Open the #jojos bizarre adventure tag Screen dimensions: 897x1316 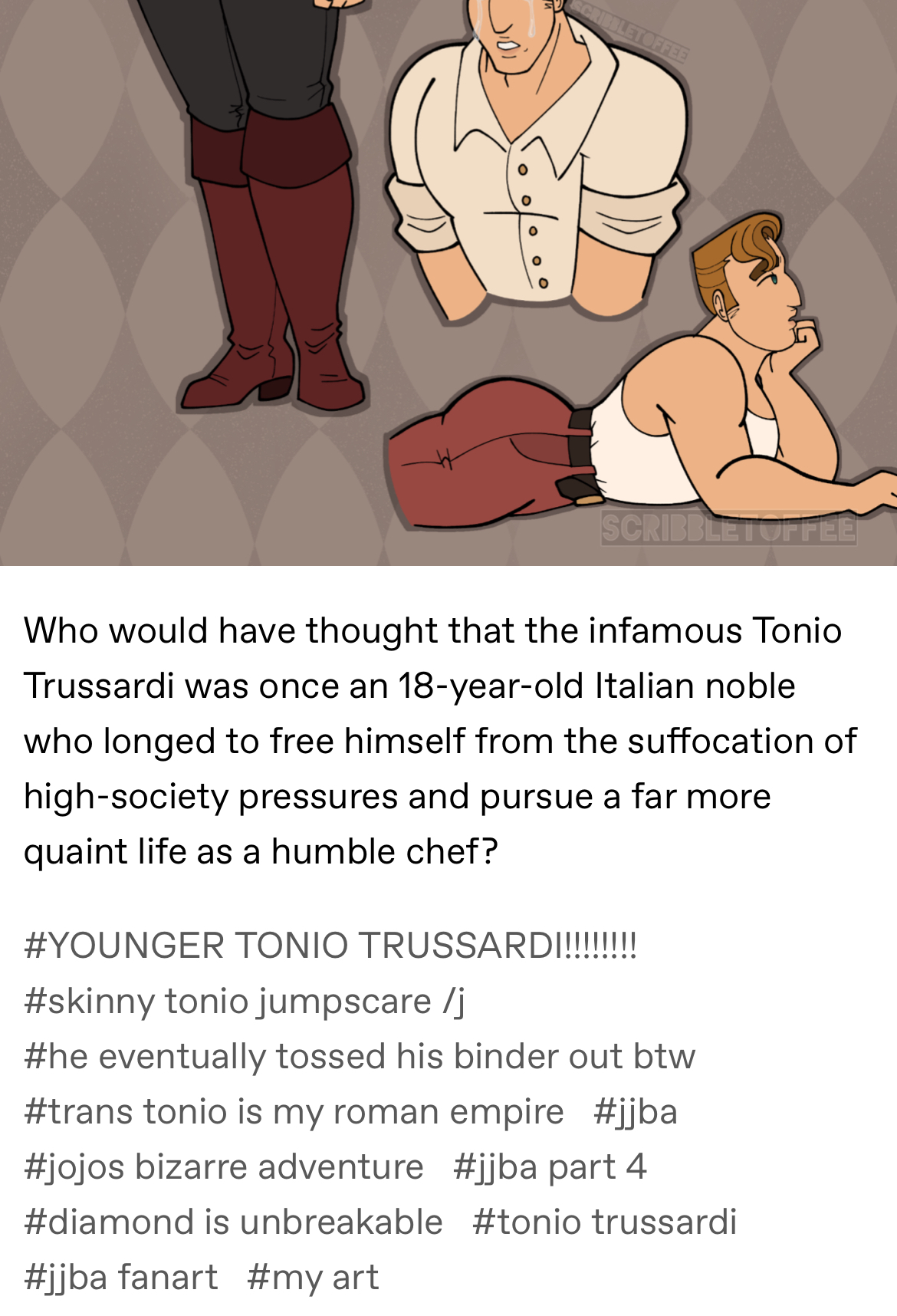tap(223, 1167)
